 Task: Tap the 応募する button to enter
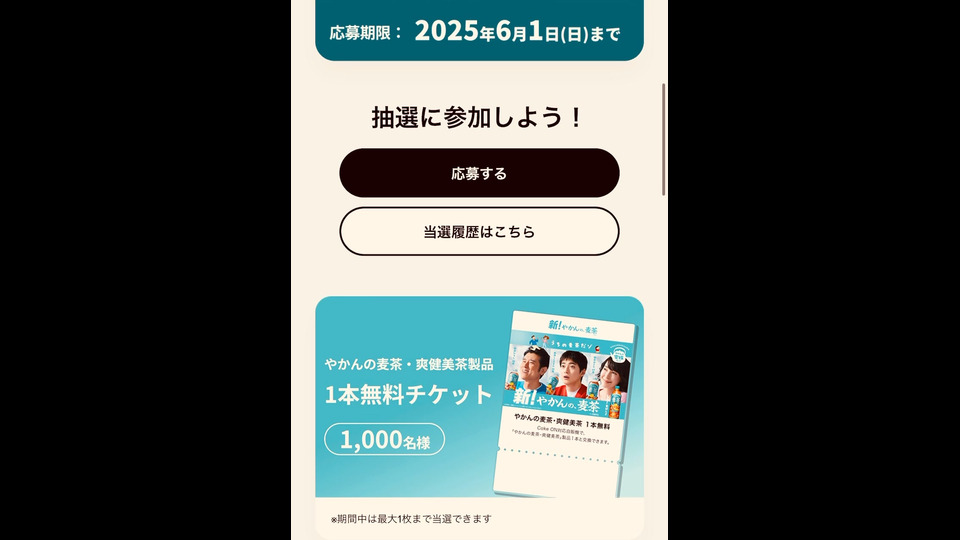coord(479,173)
